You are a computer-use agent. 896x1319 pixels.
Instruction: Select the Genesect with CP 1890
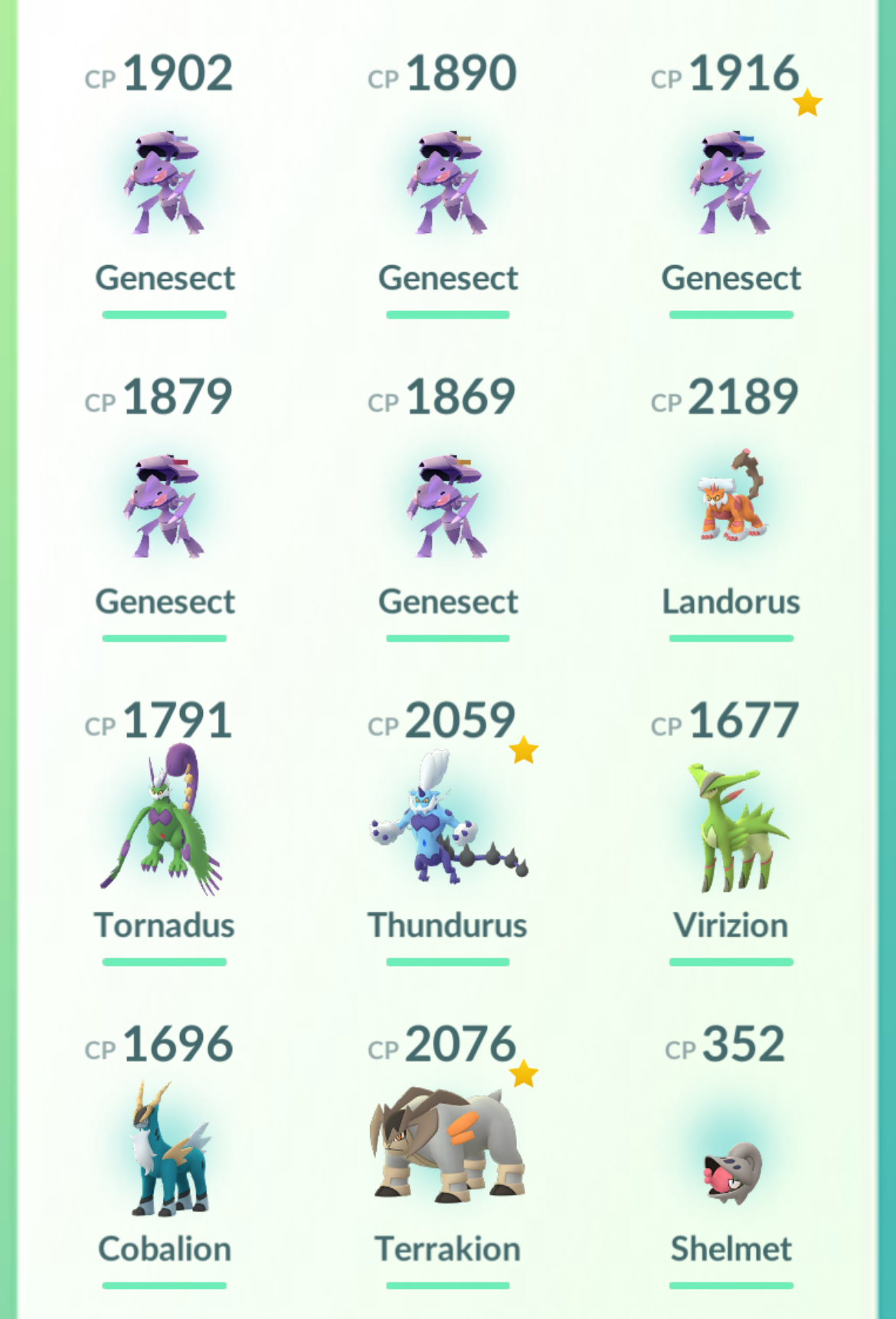[447, 184]
